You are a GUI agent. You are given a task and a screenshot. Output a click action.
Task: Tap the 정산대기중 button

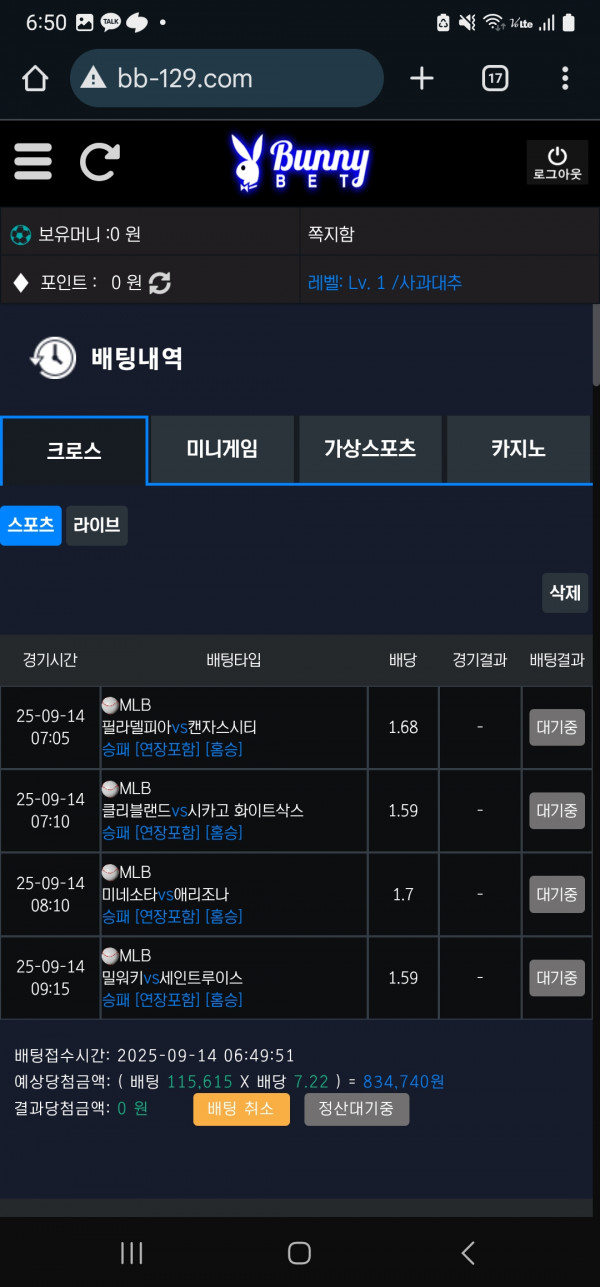(356, 1109)
